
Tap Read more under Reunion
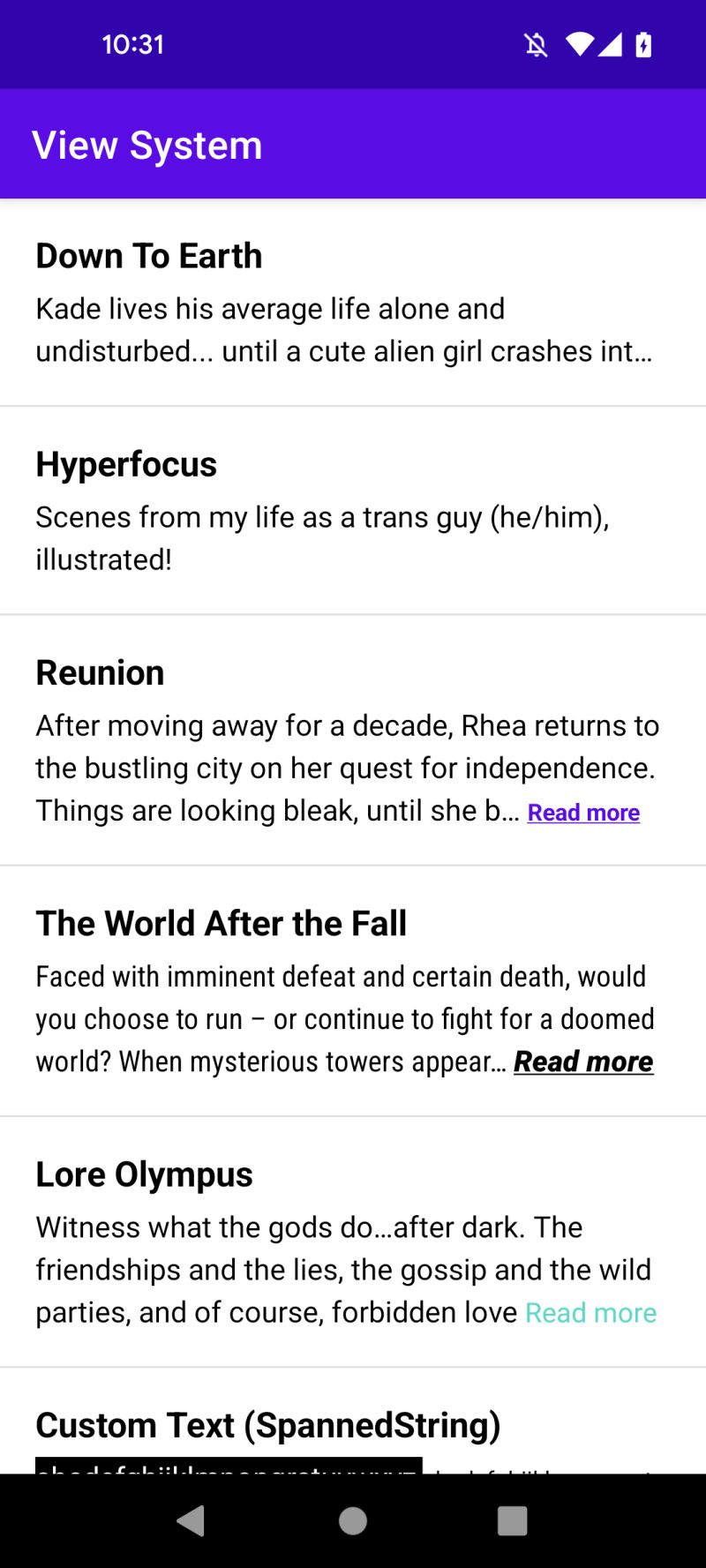[583, 812]
